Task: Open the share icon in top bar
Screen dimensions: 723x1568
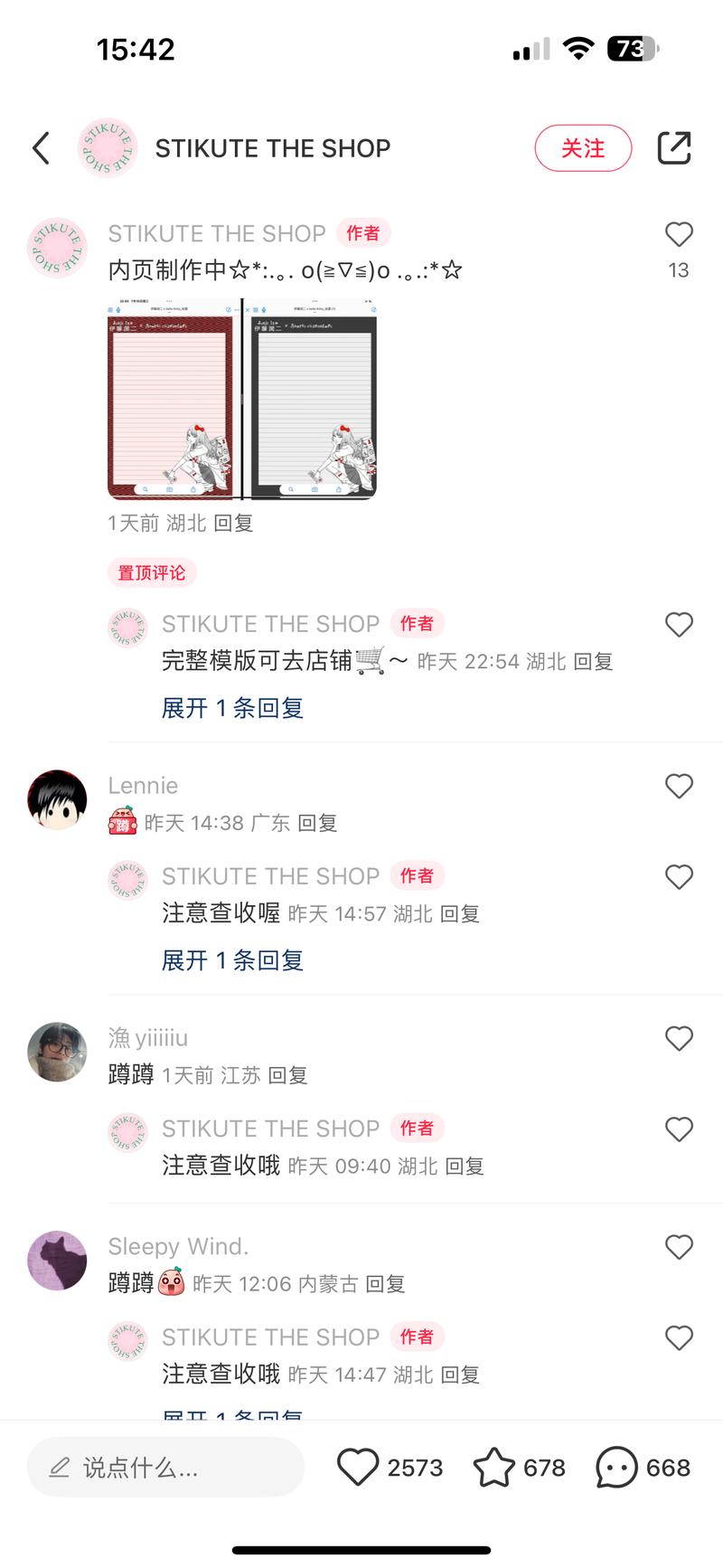Action: pyautogui.click(x=674, y=148)
